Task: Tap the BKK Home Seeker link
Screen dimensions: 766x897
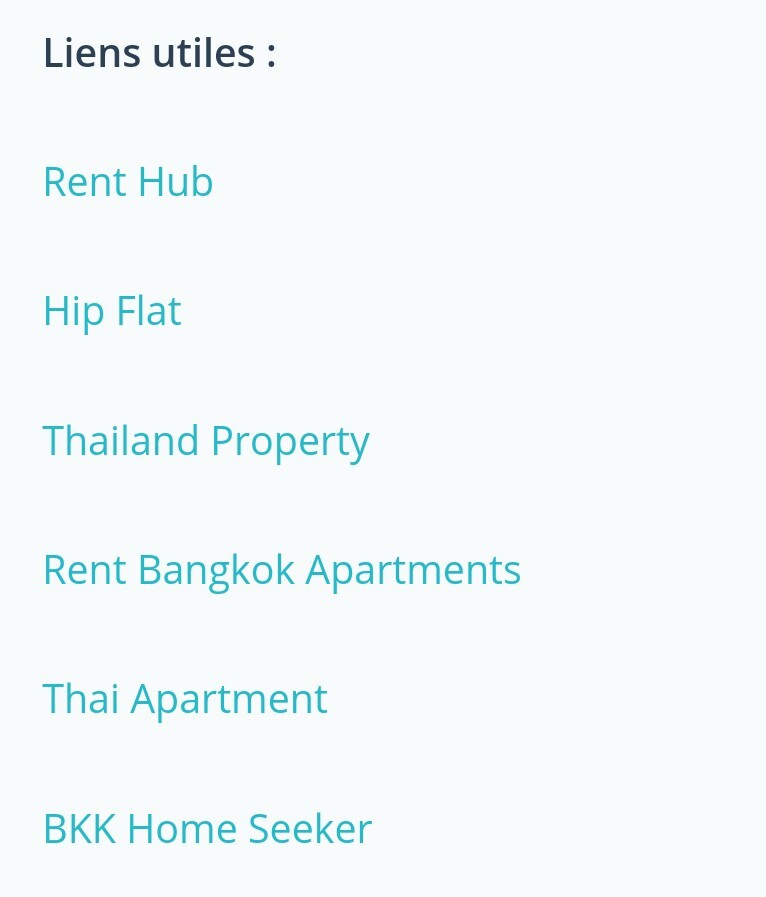Action: 207,828
